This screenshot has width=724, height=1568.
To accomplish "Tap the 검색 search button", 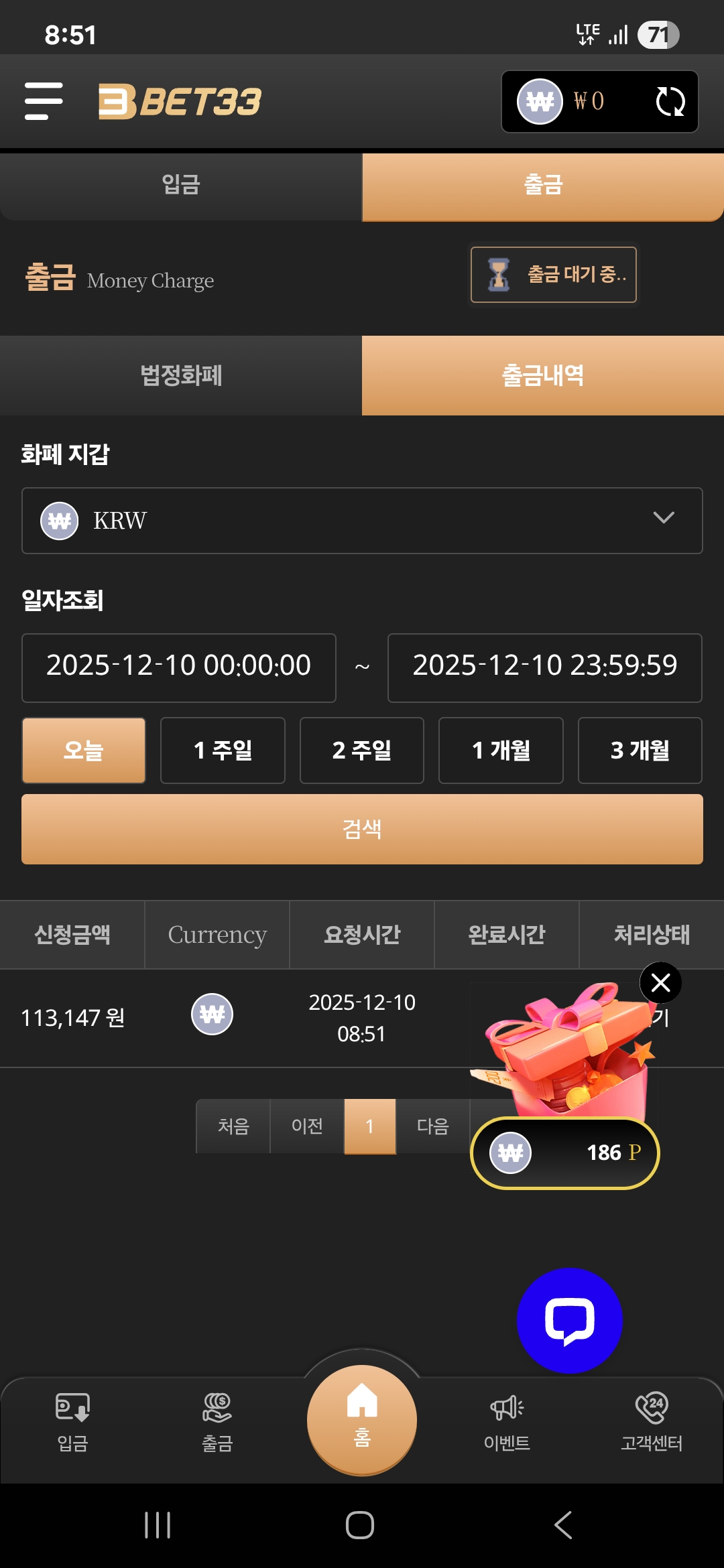I will point(362,829).
